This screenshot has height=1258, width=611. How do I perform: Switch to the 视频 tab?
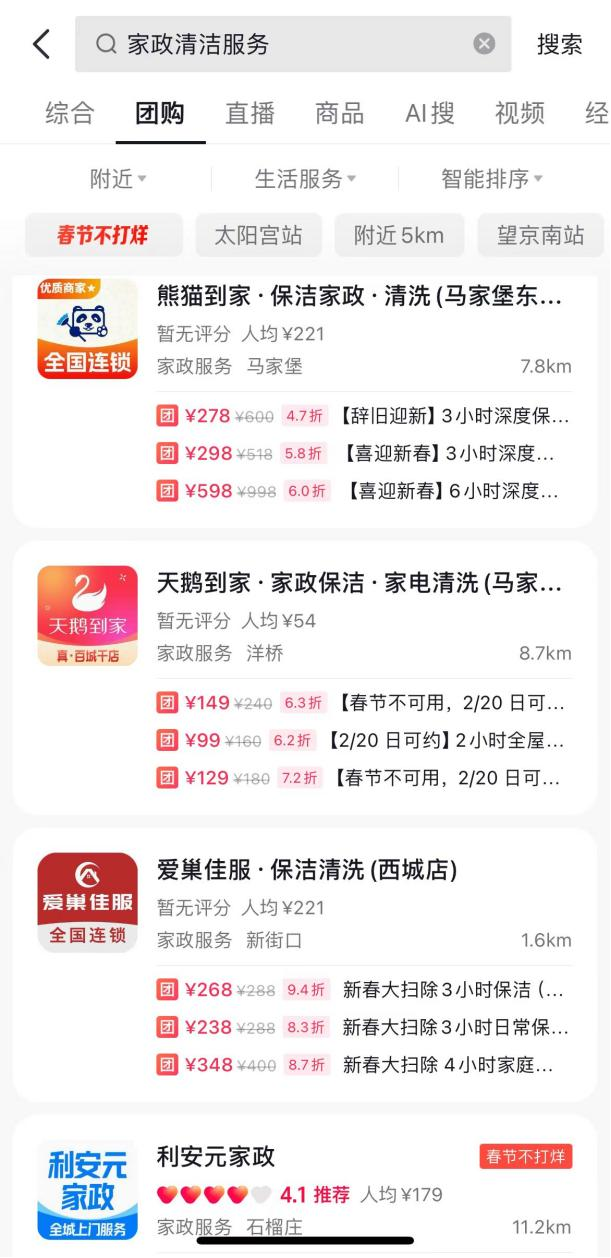tap(520, 112)
